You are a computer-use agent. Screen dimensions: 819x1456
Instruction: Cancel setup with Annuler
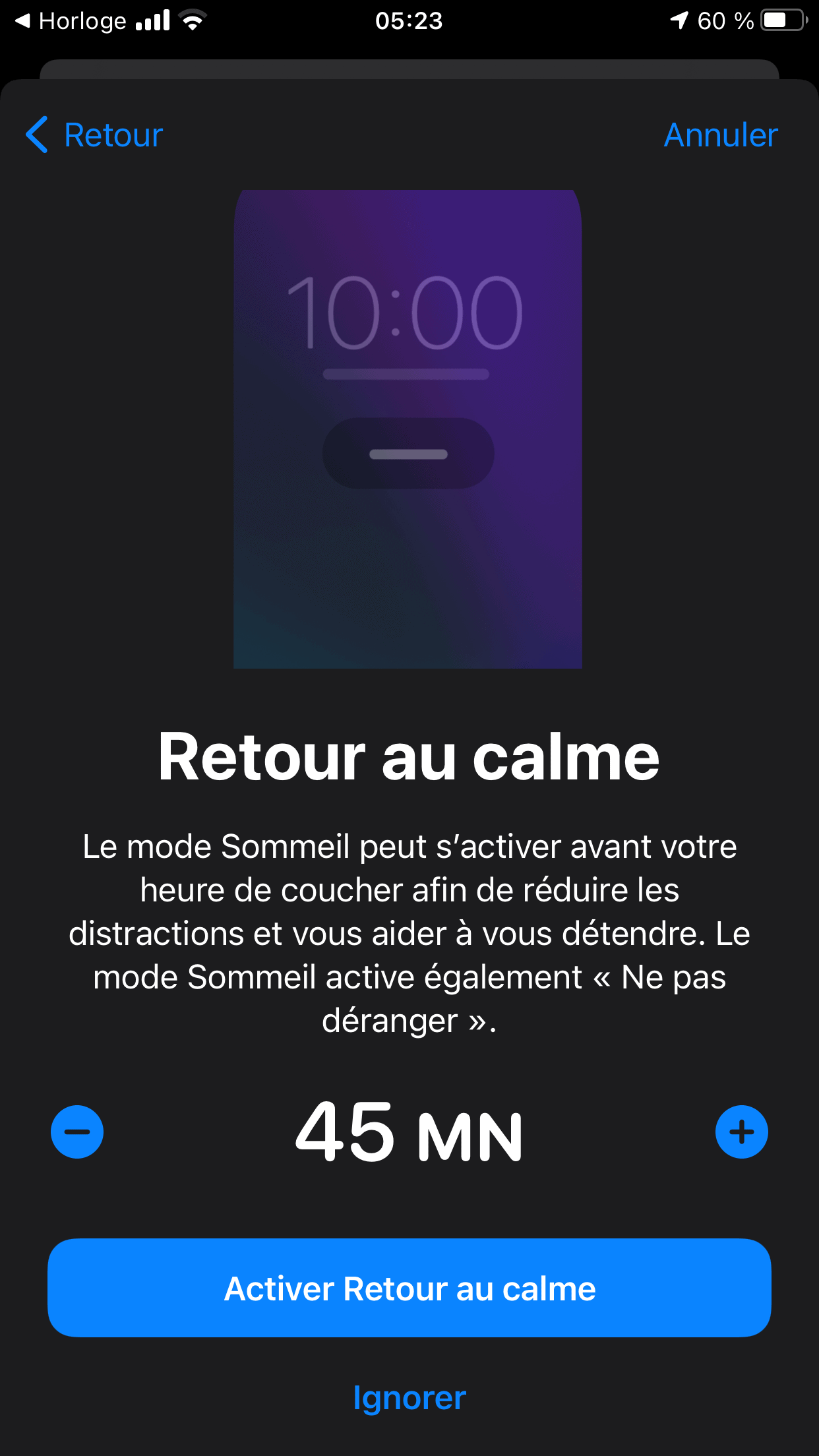point(720,135)
